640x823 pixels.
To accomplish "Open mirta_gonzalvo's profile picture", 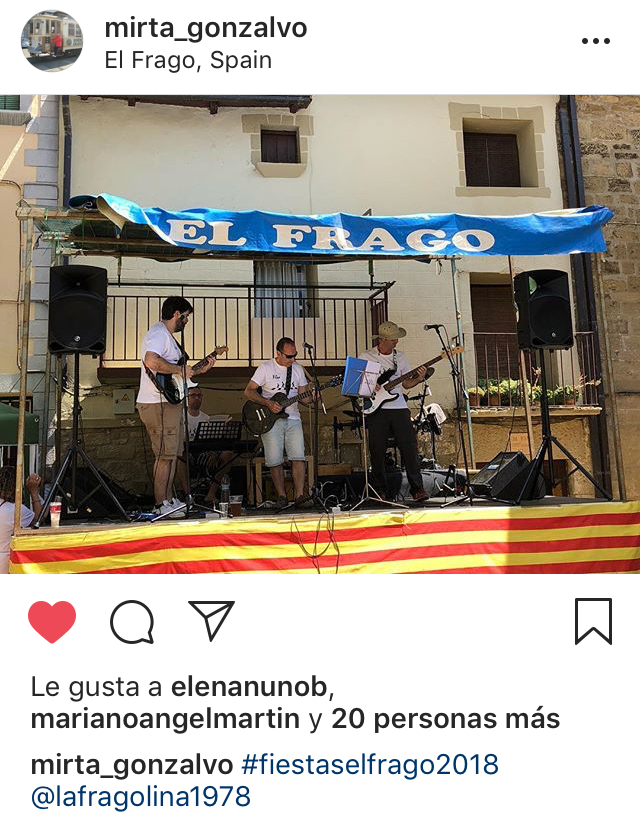I will (x=52, y=41).
